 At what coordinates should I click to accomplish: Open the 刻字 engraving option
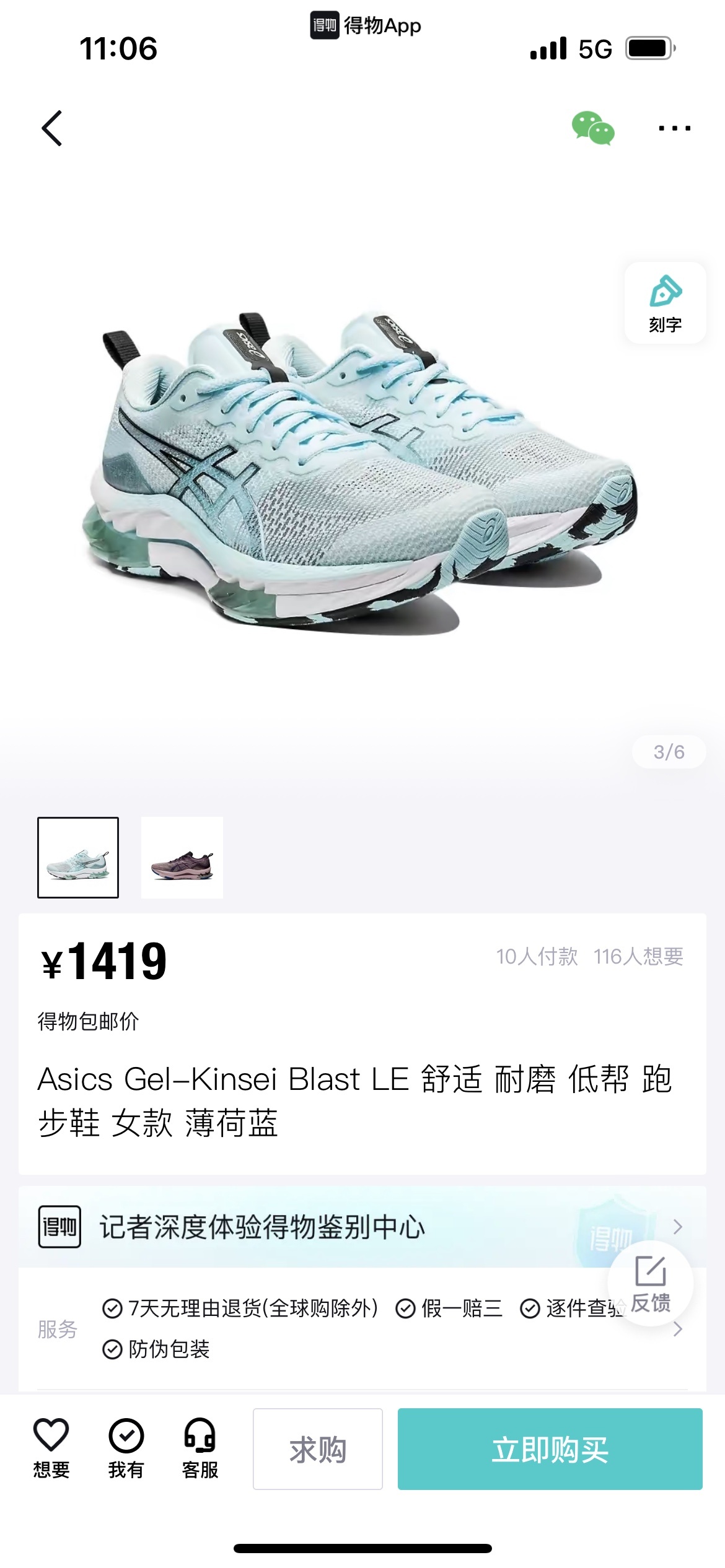[x=665, y=303]
